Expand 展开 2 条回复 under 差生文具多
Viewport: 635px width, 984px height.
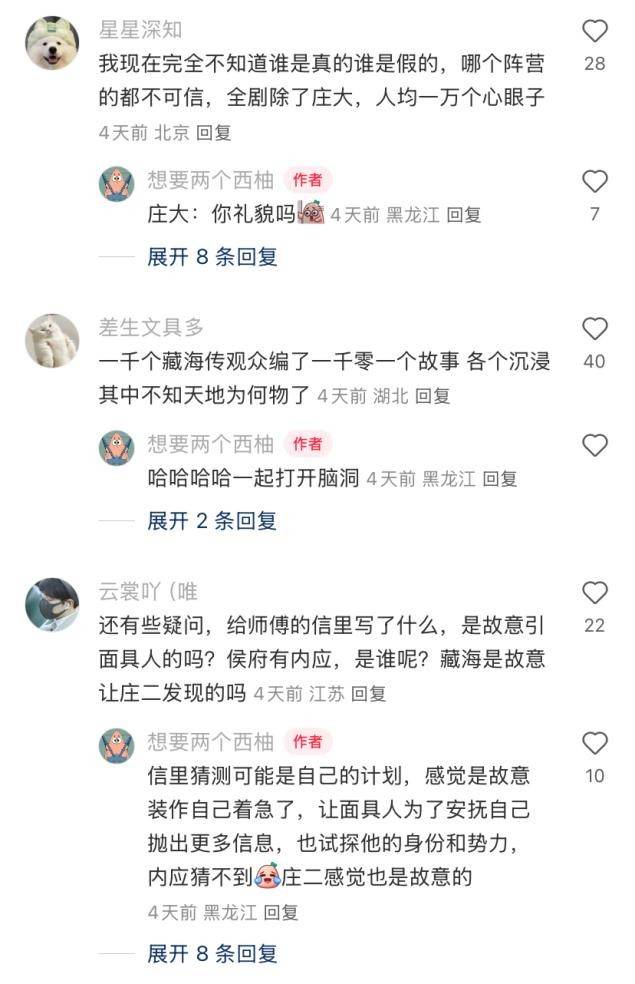pos(212,521)
